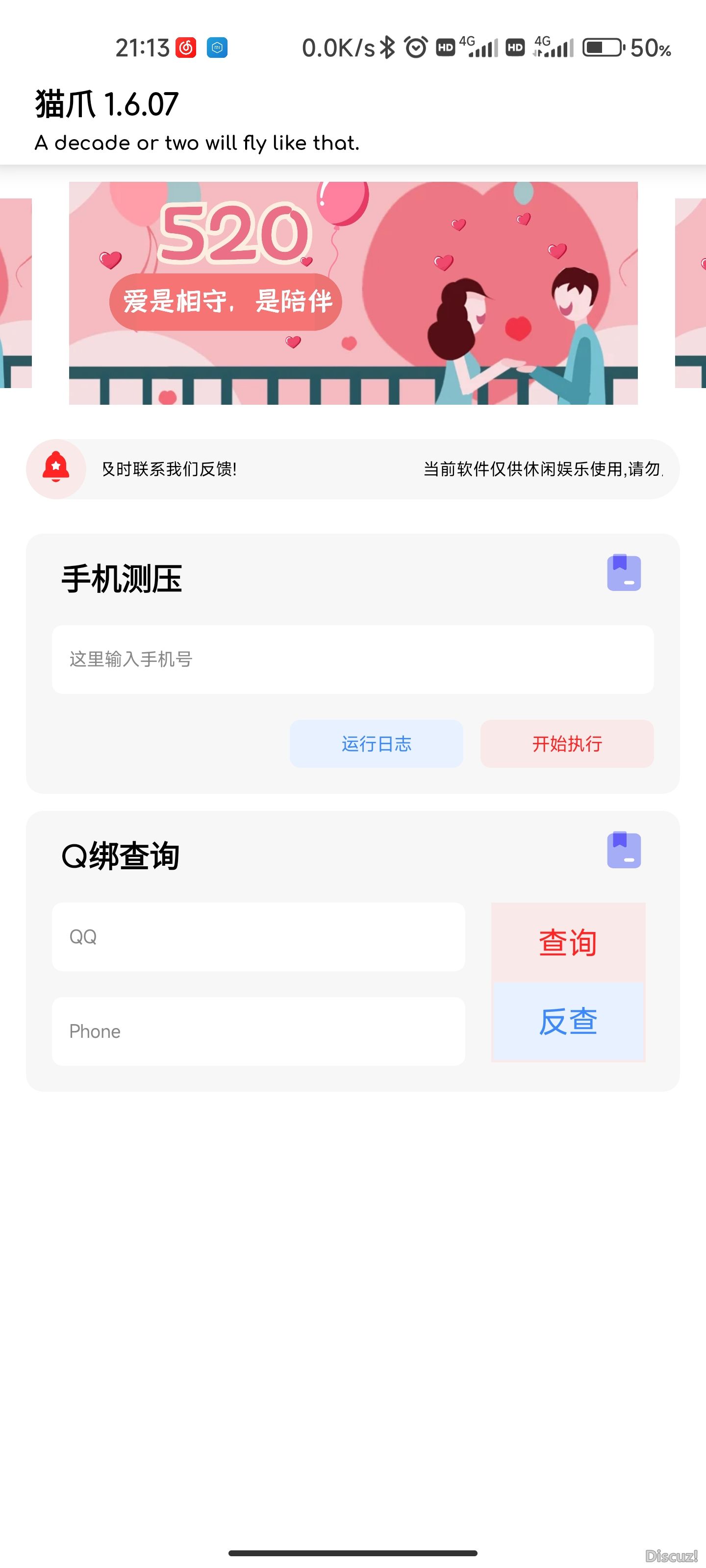
Task: Open the 520 promotional banner
Action: pos(353,293)
